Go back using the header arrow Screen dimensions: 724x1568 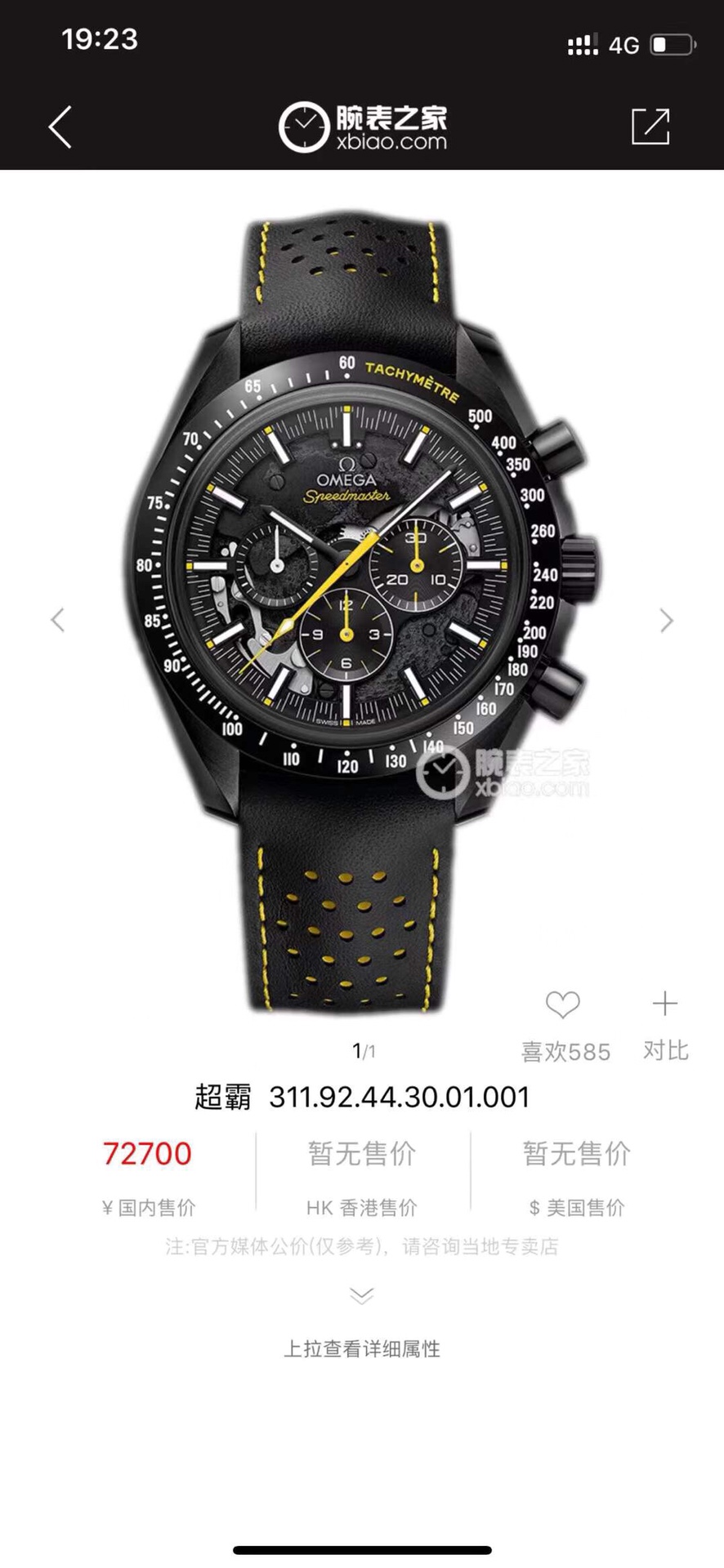[x=60, y=127]
